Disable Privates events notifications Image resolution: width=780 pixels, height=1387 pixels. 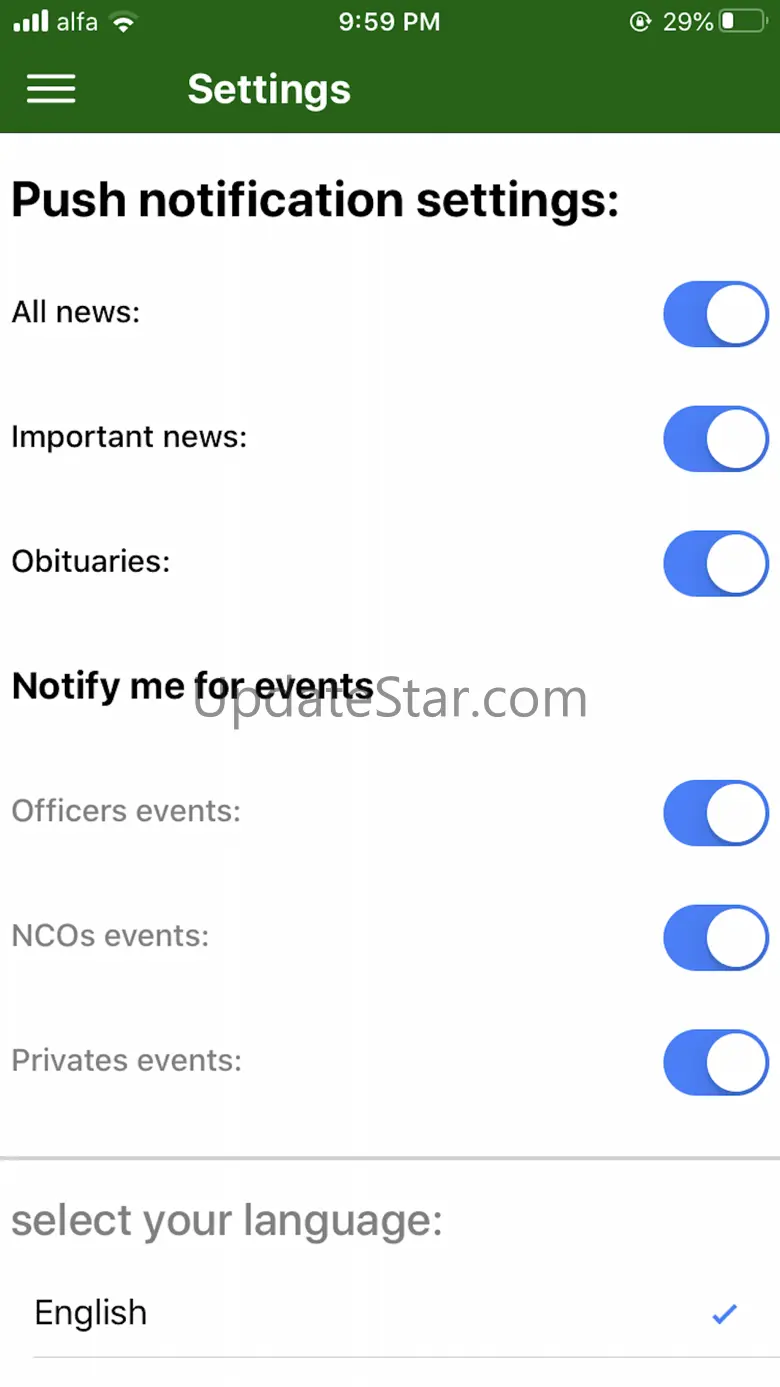(x=715, y=1062)
